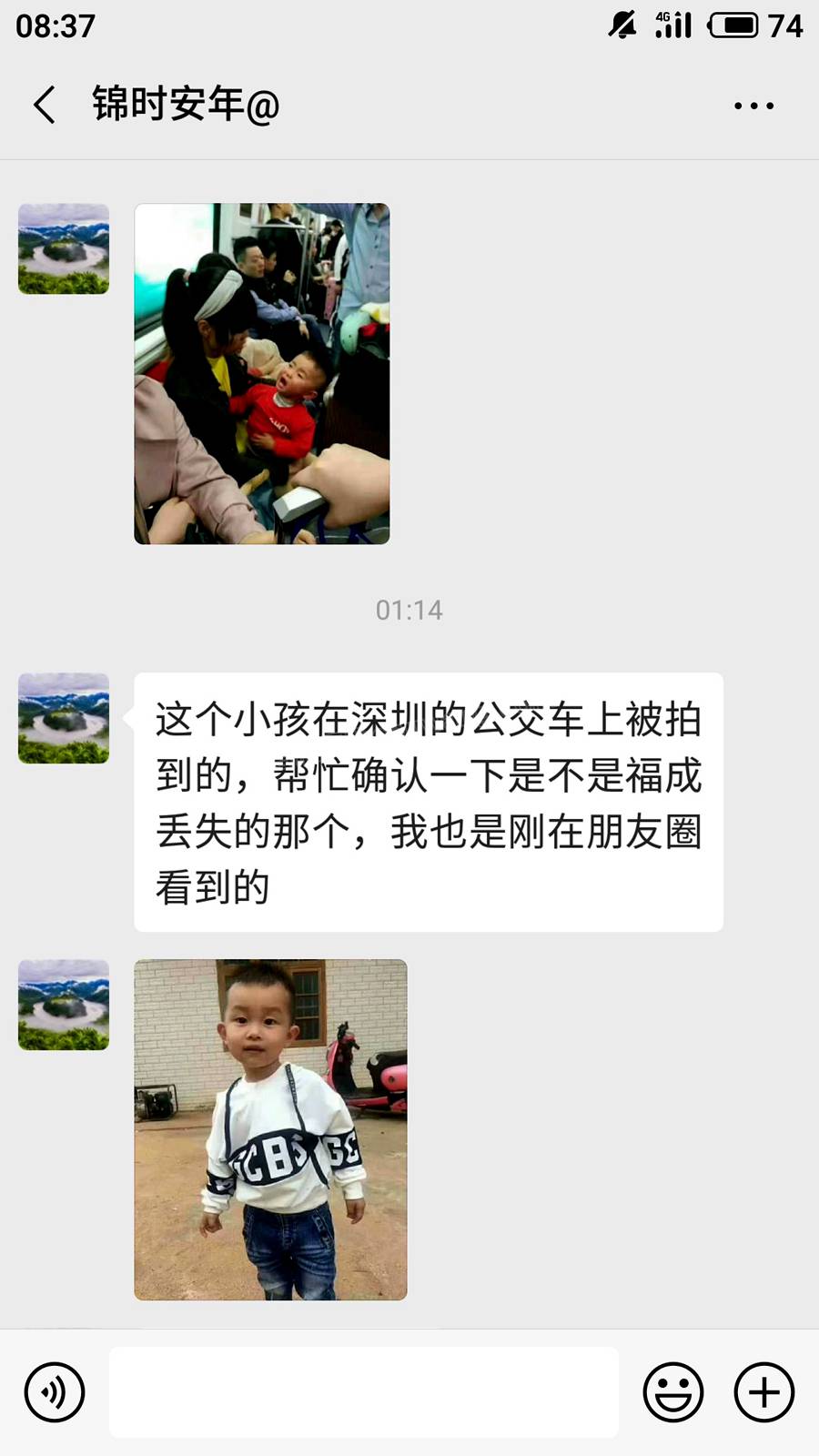Focus the message text field
The height and width of the screenshot is (1456, 819).
[x=364, y=1391]
